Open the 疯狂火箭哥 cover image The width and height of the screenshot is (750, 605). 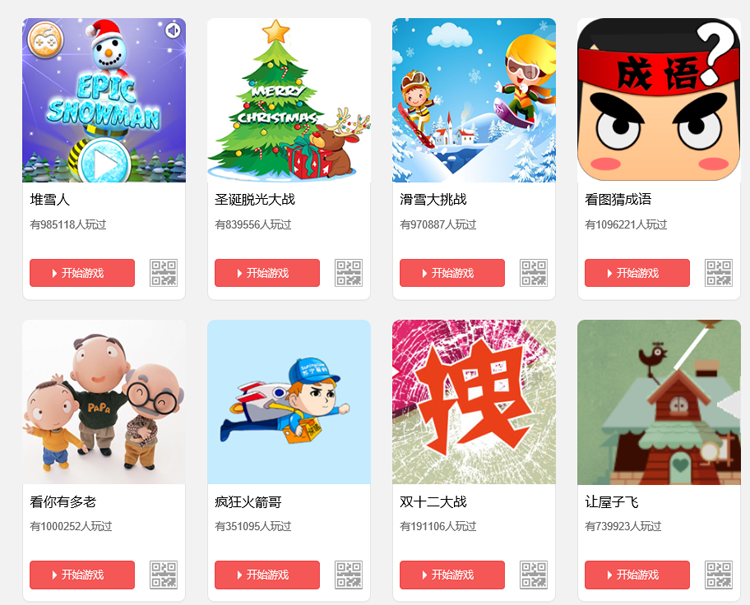[289, 402]
